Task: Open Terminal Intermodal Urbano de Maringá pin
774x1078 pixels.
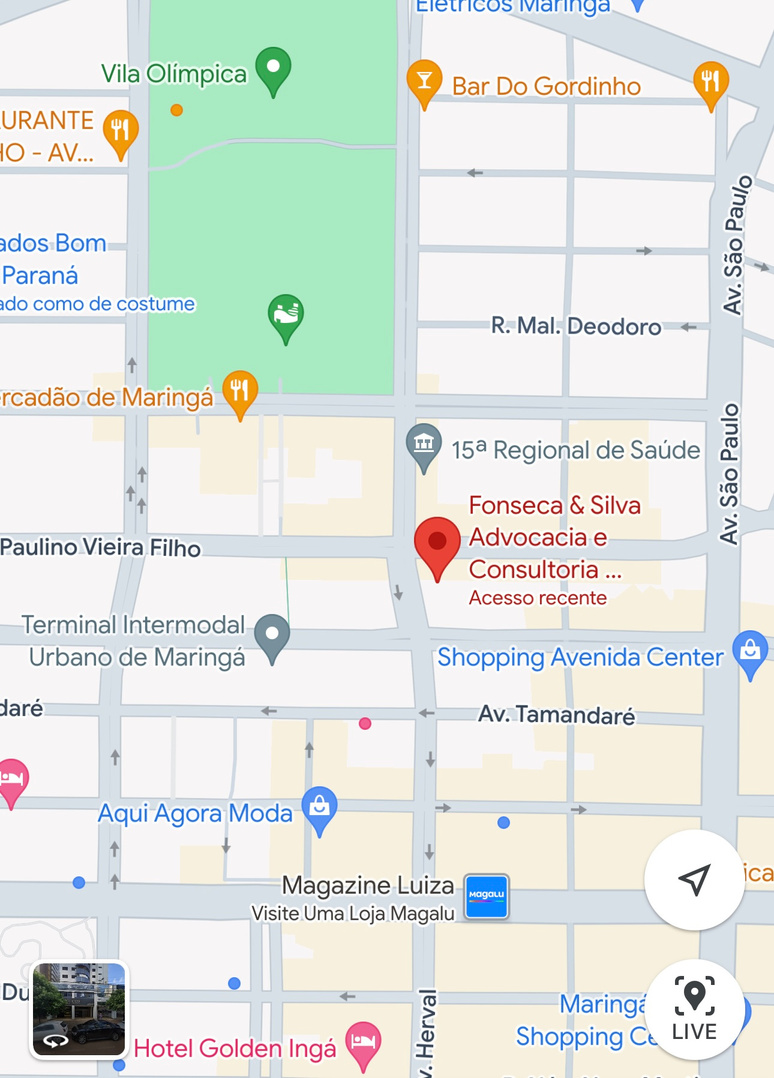Action: pos(271,638)
